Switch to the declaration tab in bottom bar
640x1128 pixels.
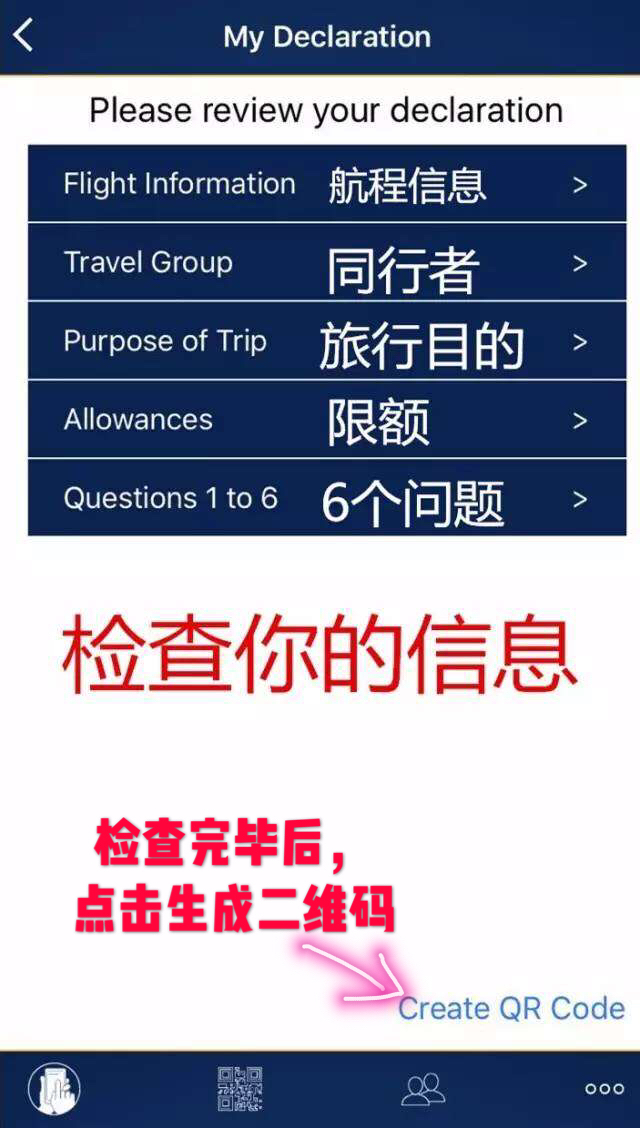click(55, 1088)
